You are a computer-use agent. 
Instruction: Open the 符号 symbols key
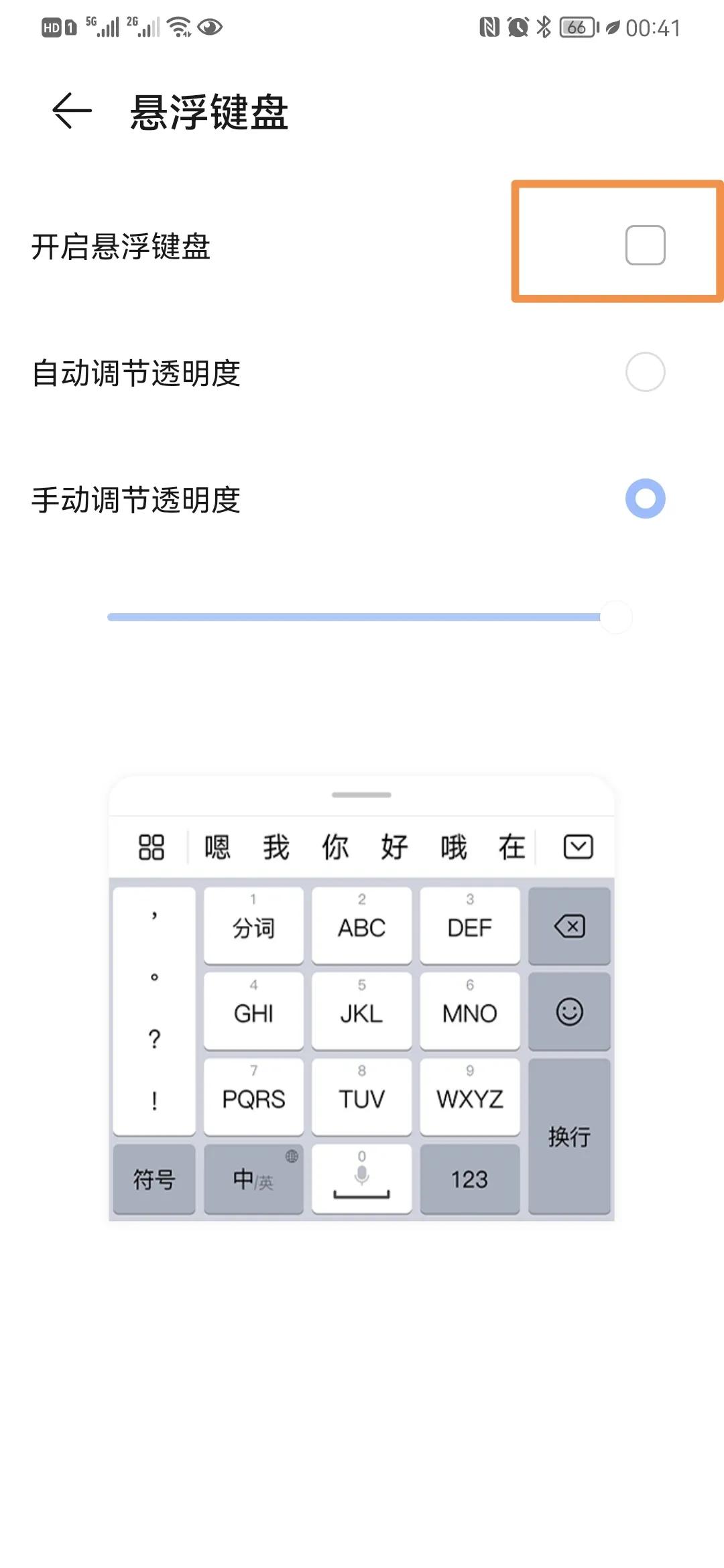(153, 1178)
